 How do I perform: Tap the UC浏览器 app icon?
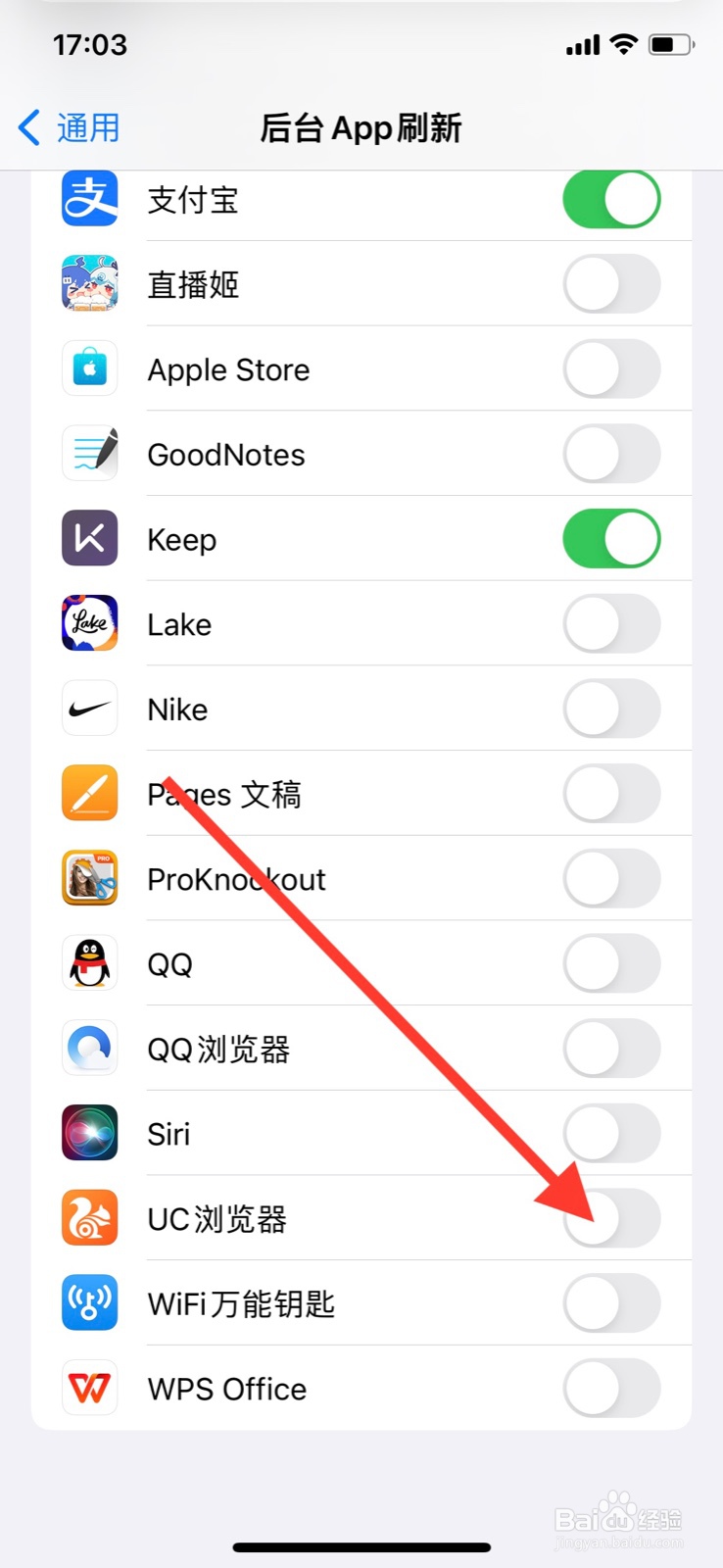point(89,1217)
